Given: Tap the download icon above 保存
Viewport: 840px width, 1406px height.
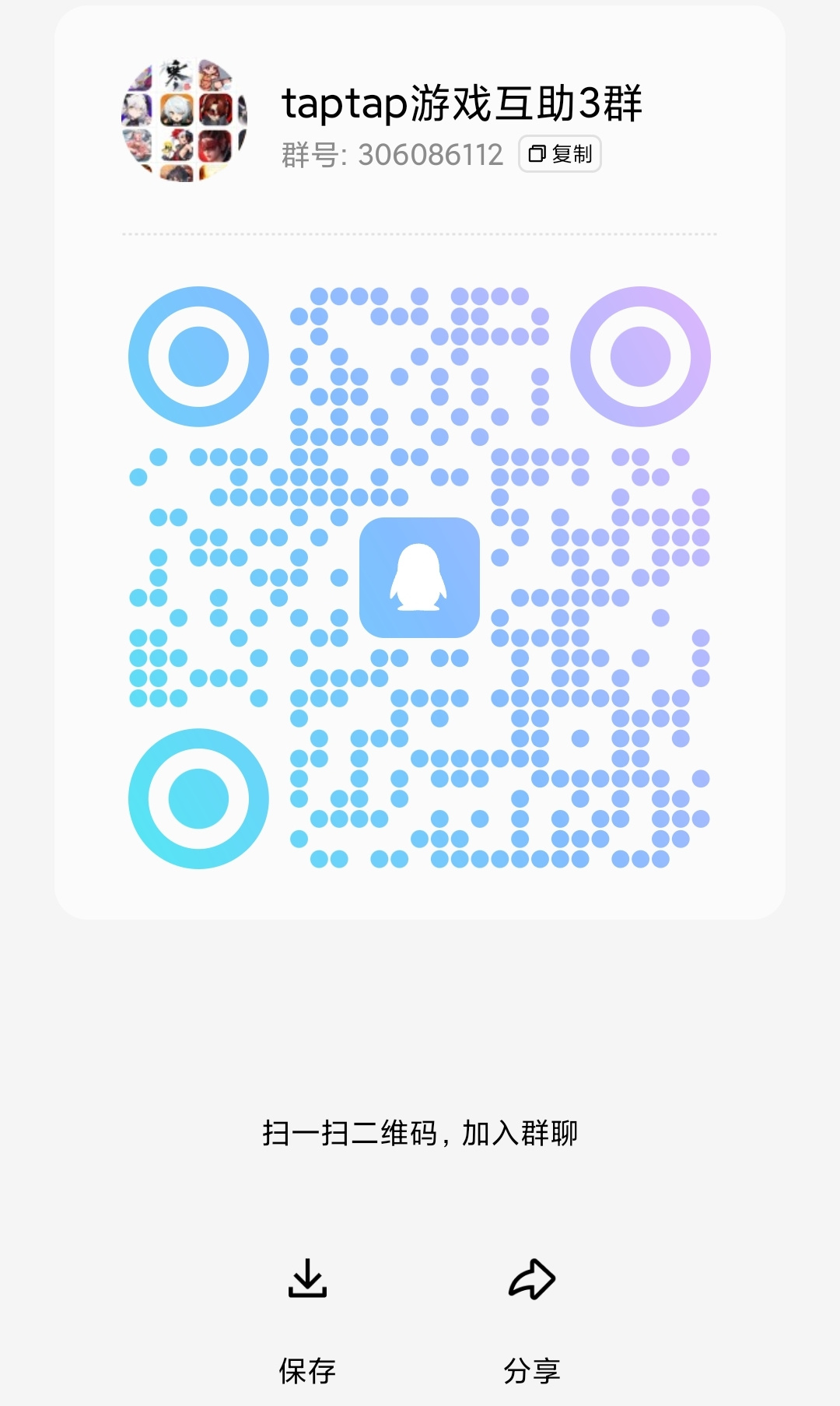Looking at the screenshot, I should (308, 1276).
